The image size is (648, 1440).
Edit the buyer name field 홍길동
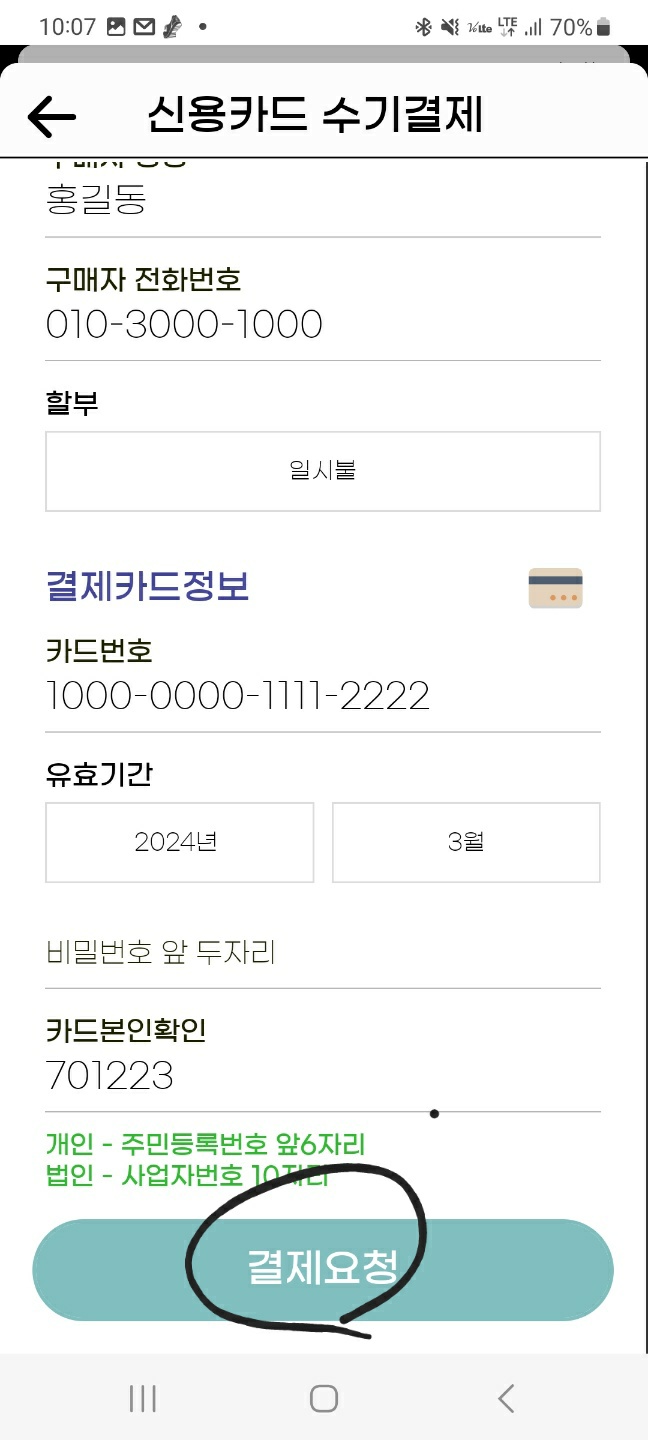tap(320, 201)
